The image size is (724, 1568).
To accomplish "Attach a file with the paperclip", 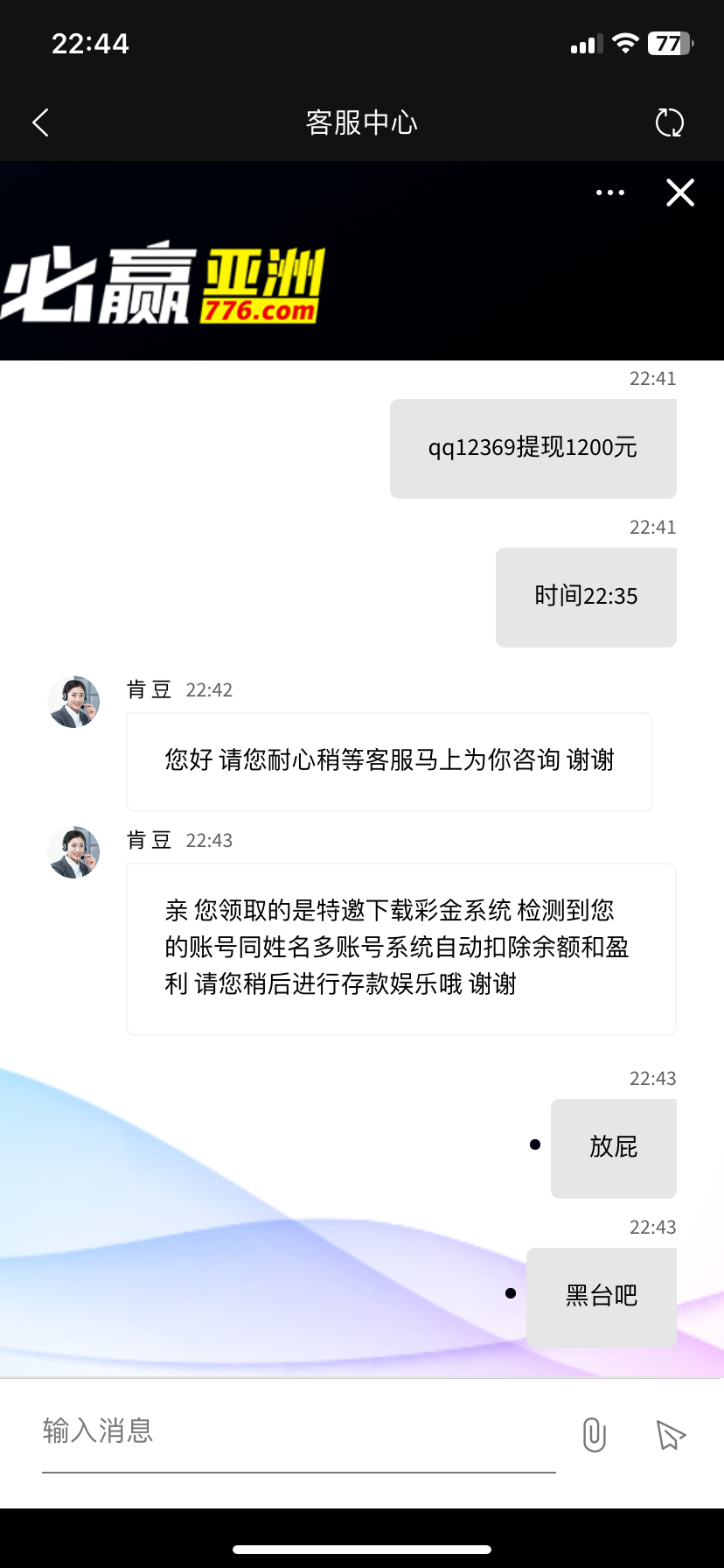I will (x=595, y=1434).
